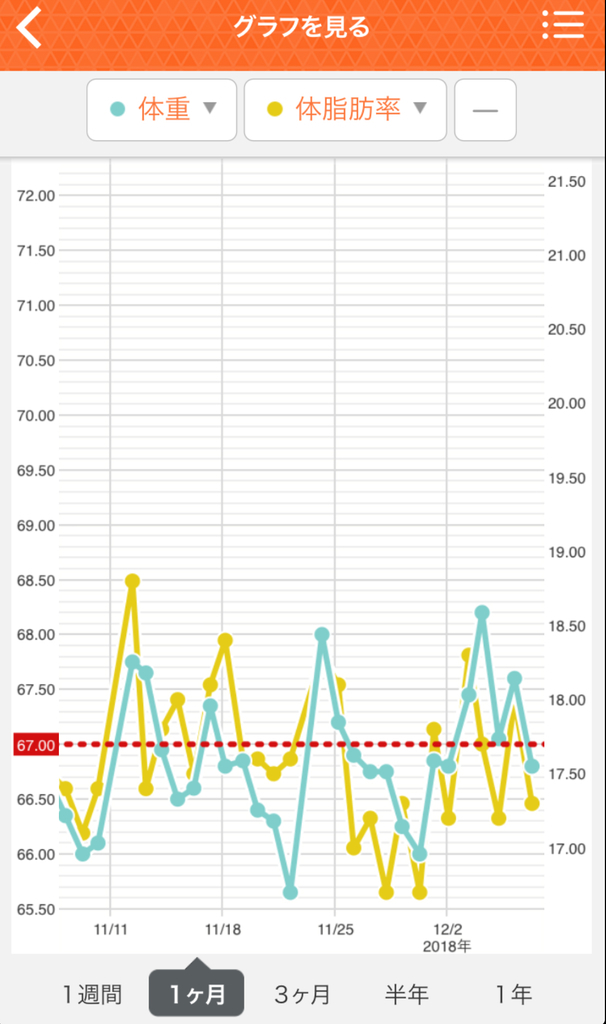
Task: Show the 半年 period graph
Action: (x=407, y=994)
